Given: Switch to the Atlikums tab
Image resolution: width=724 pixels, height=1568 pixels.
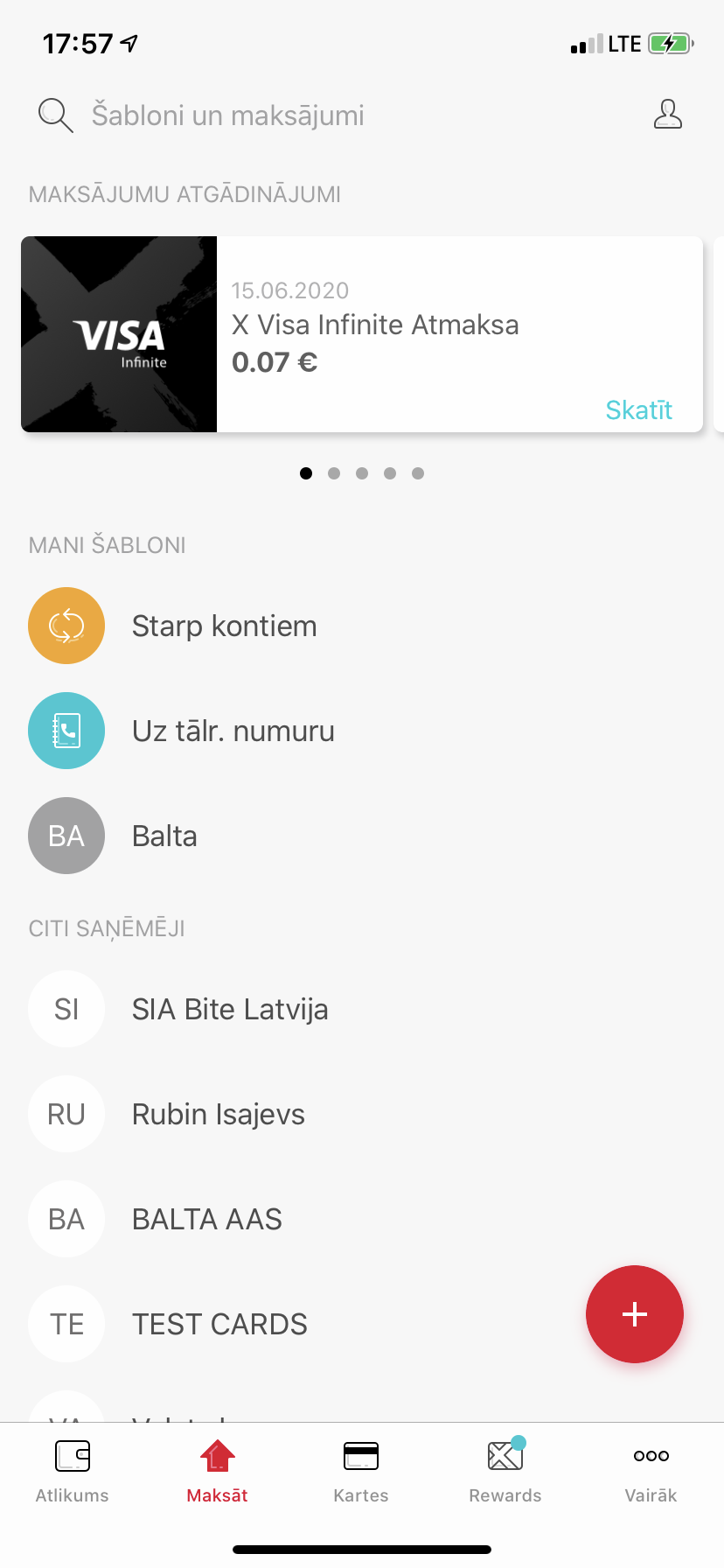Looking at the screenshot, I should (73, 1472).
